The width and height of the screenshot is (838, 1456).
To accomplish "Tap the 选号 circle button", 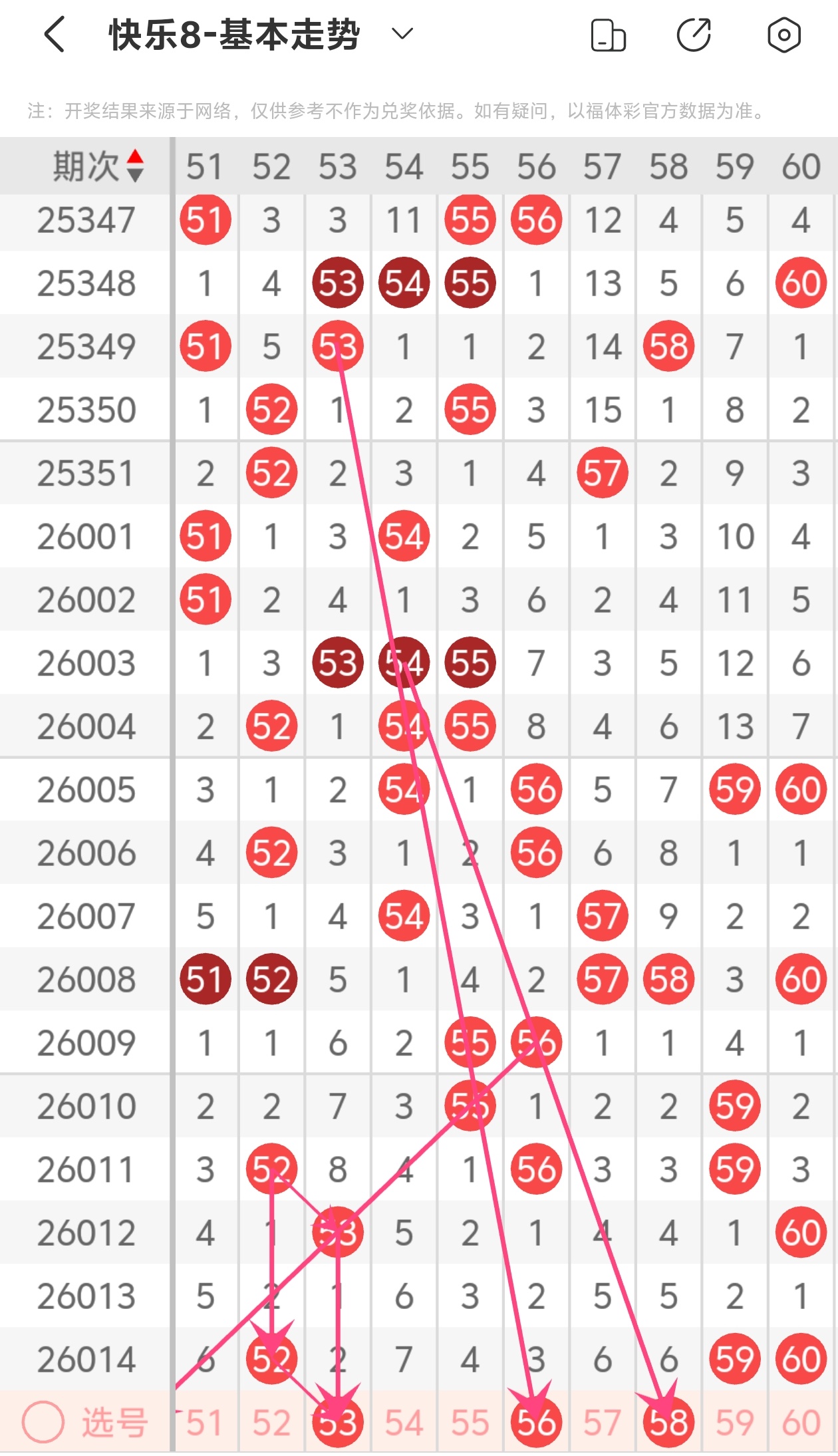I will pos(43,1423).
